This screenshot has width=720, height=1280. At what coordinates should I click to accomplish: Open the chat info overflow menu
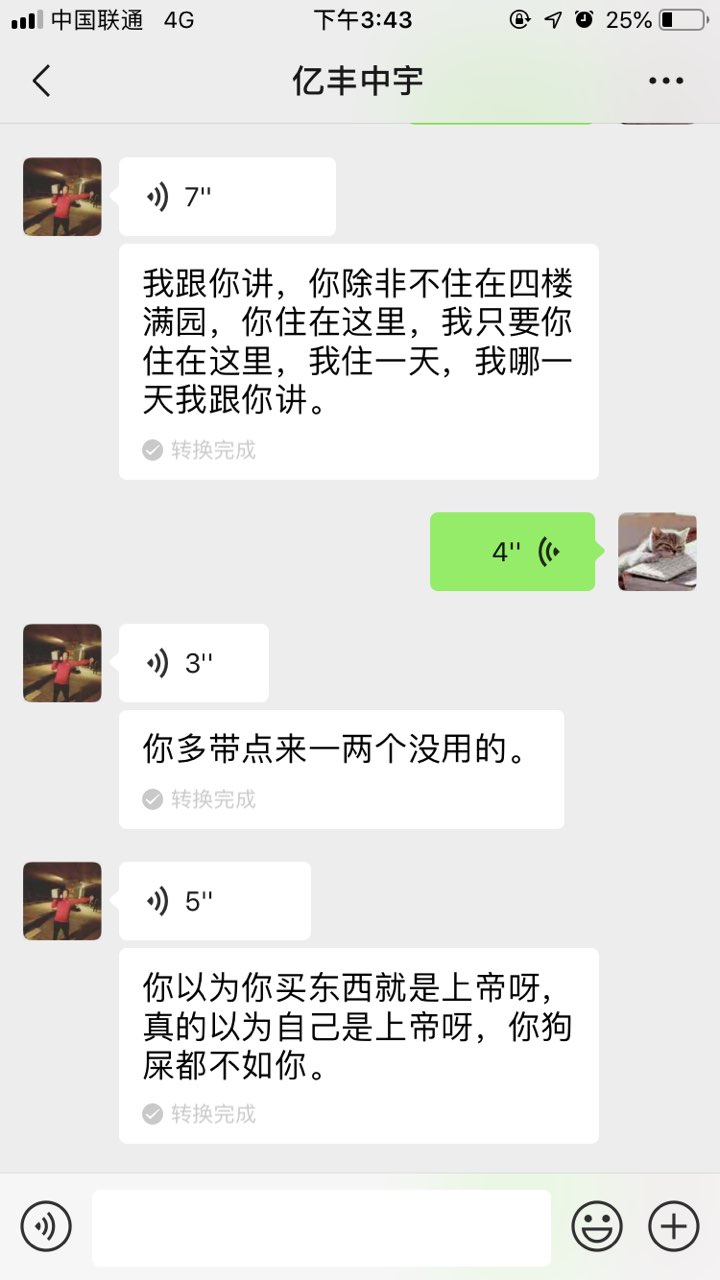(666, 81)
